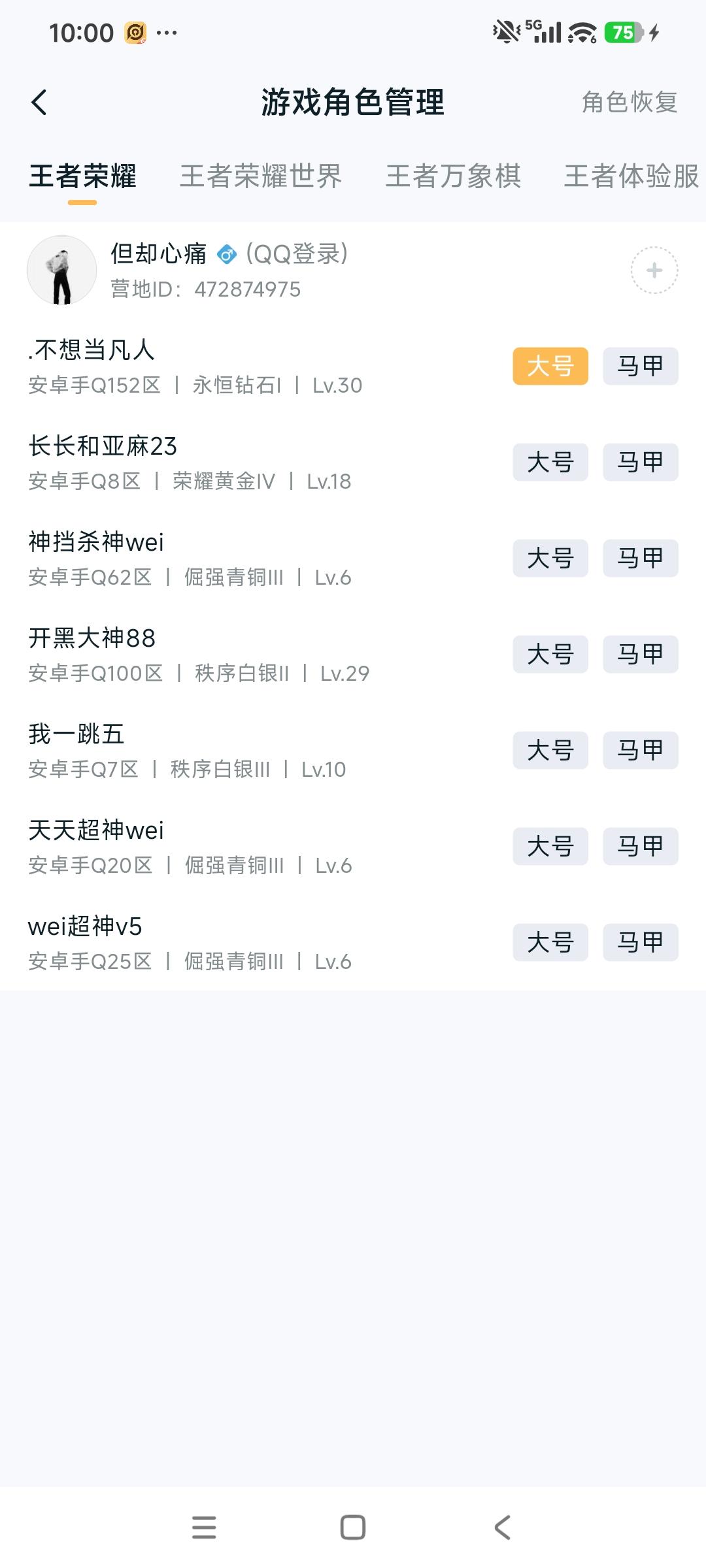Viewport: 706px width, 1568px height.
Task: Open the 王者万象棋 tab
Action: coord(454,176)
